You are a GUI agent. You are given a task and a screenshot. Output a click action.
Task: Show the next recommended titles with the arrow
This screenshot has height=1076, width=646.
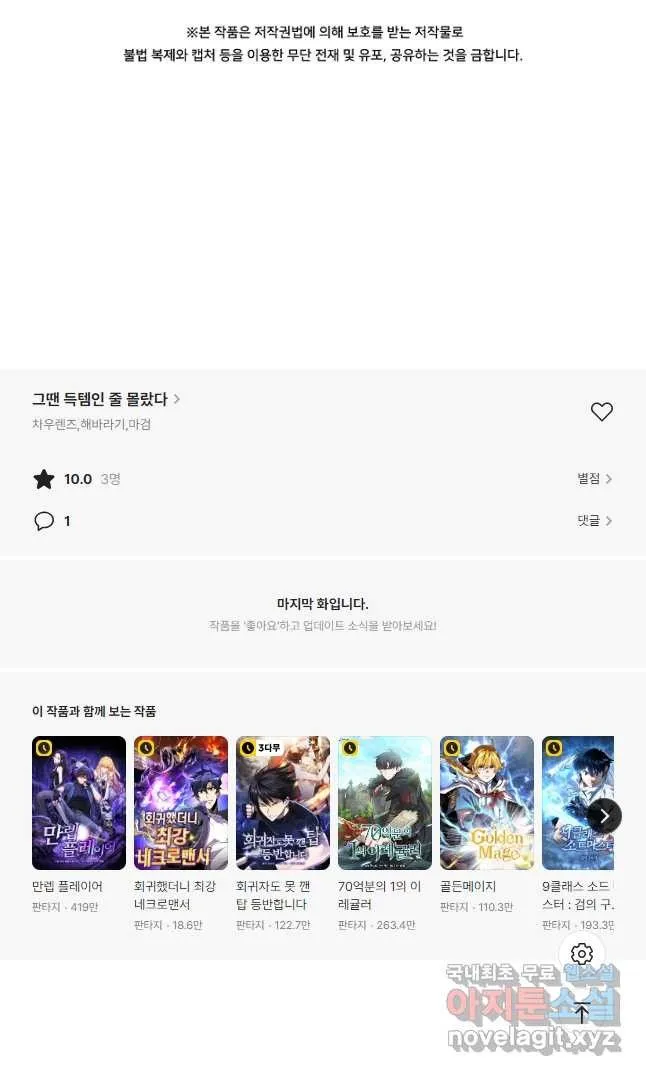point(604,816)
